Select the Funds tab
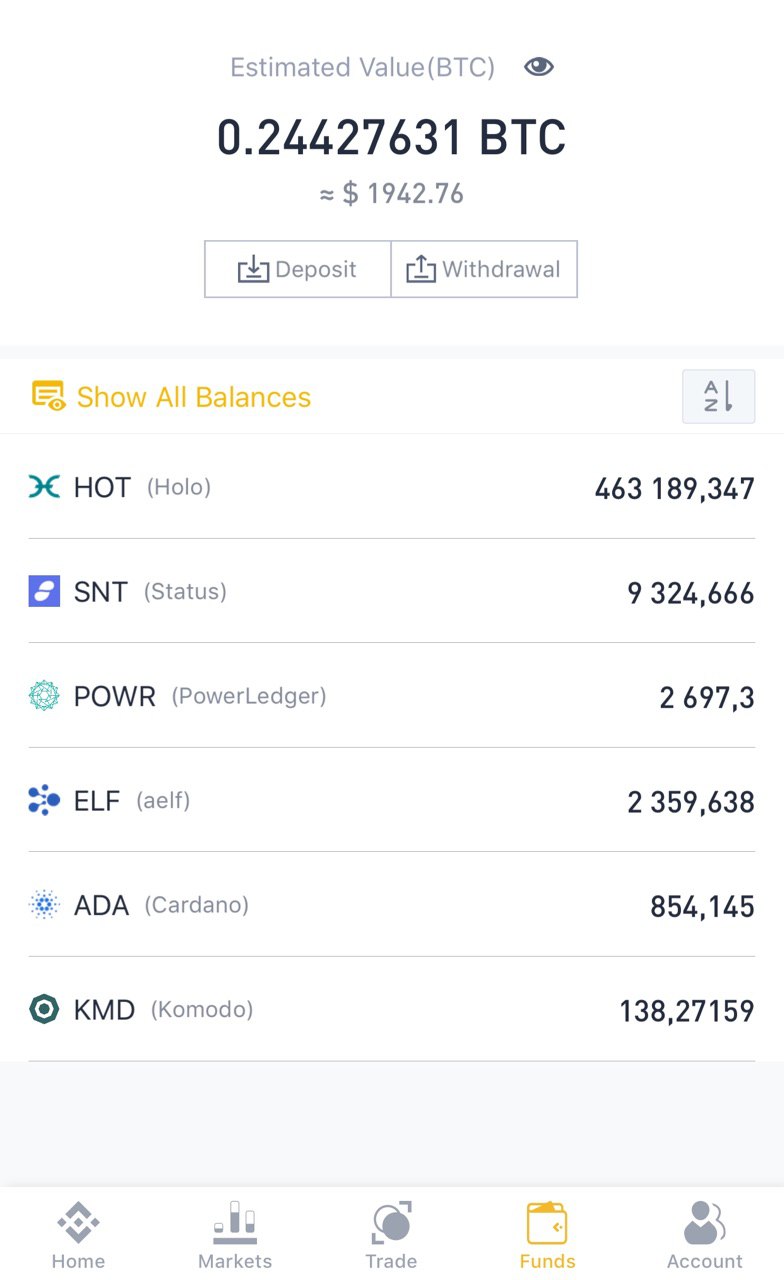Image resolution: width=784 pixels, height=1280 pixels. (x=547, y=1235)
